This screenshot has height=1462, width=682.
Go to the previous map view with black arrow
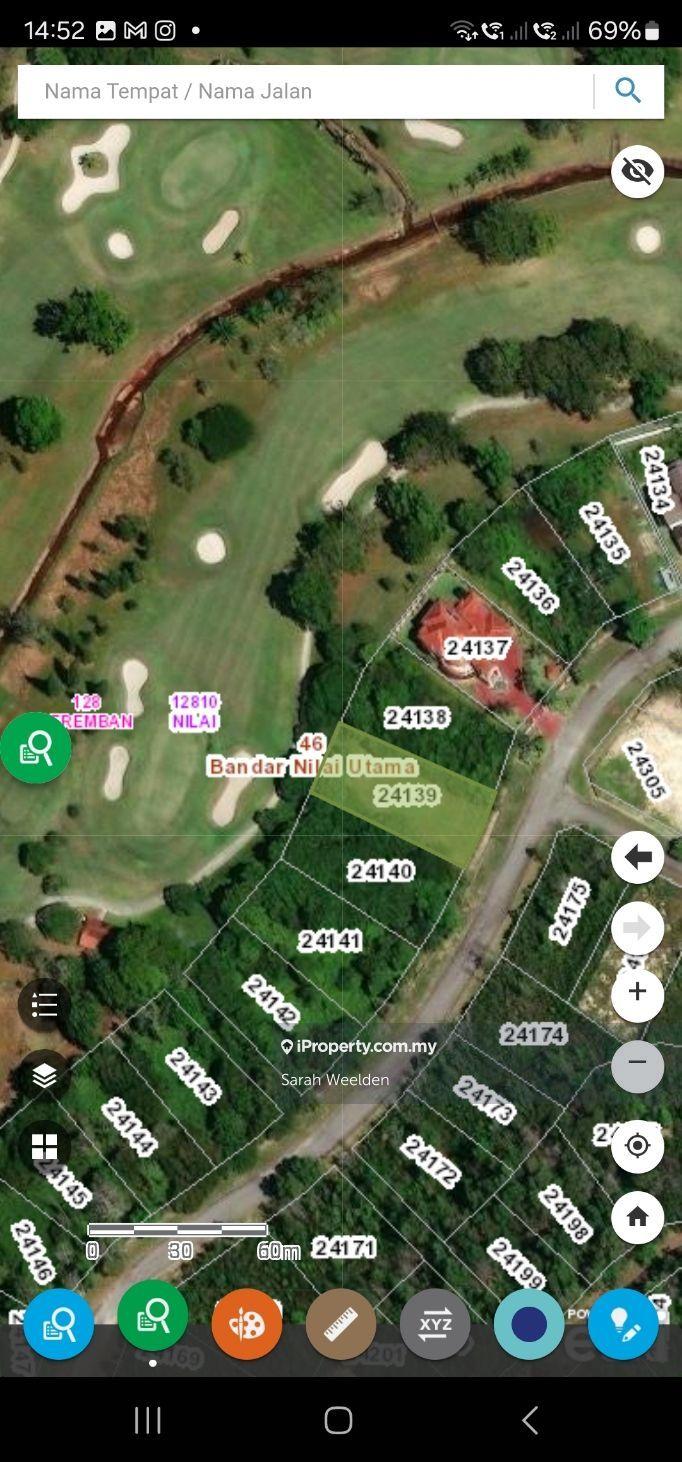click(x=637, y=857)
